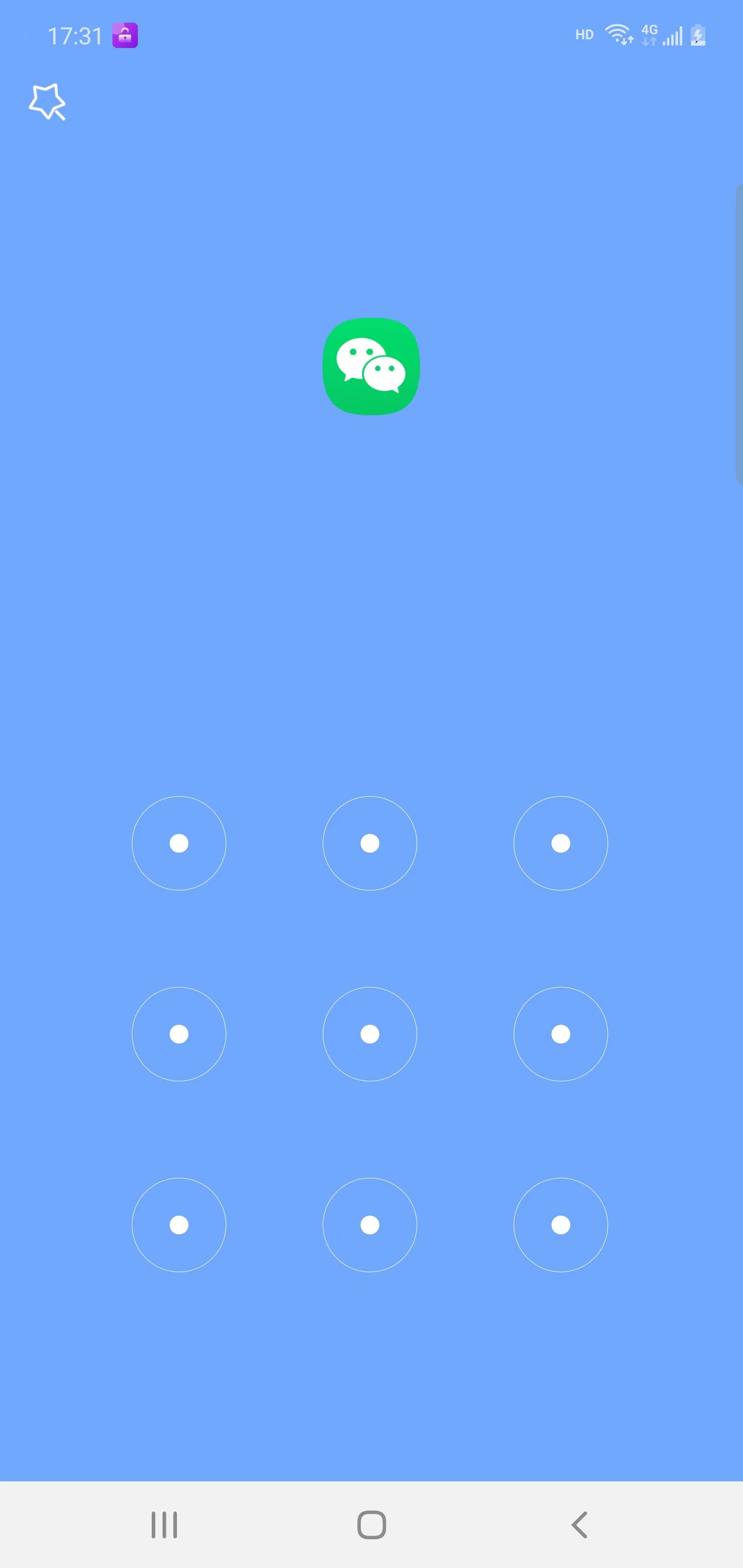Tap the center pattern dot
The height and width of the screenshot is (1568, 743).
[x=369, y=1034]
